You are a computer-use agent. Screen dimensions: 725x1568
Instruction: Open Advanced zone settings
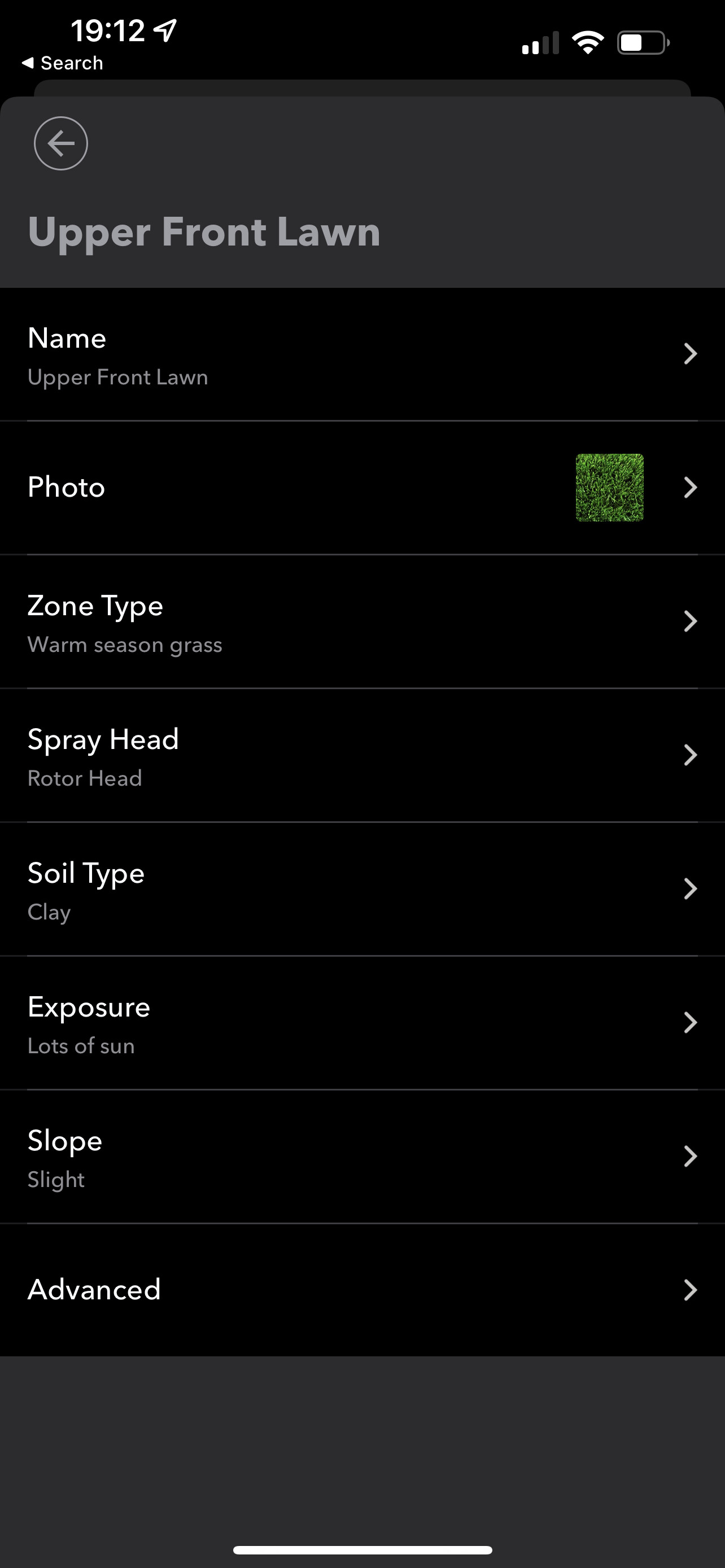[362, 1290]
